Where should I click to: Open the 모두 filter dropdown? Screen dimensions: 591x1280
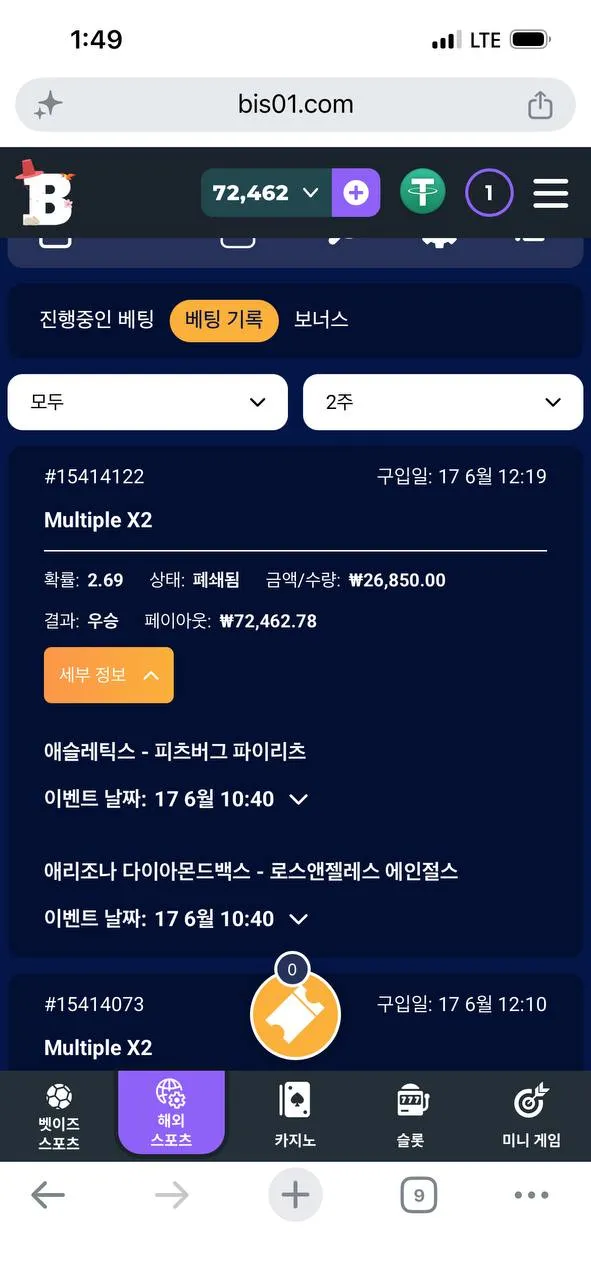(x=148, y=402)
